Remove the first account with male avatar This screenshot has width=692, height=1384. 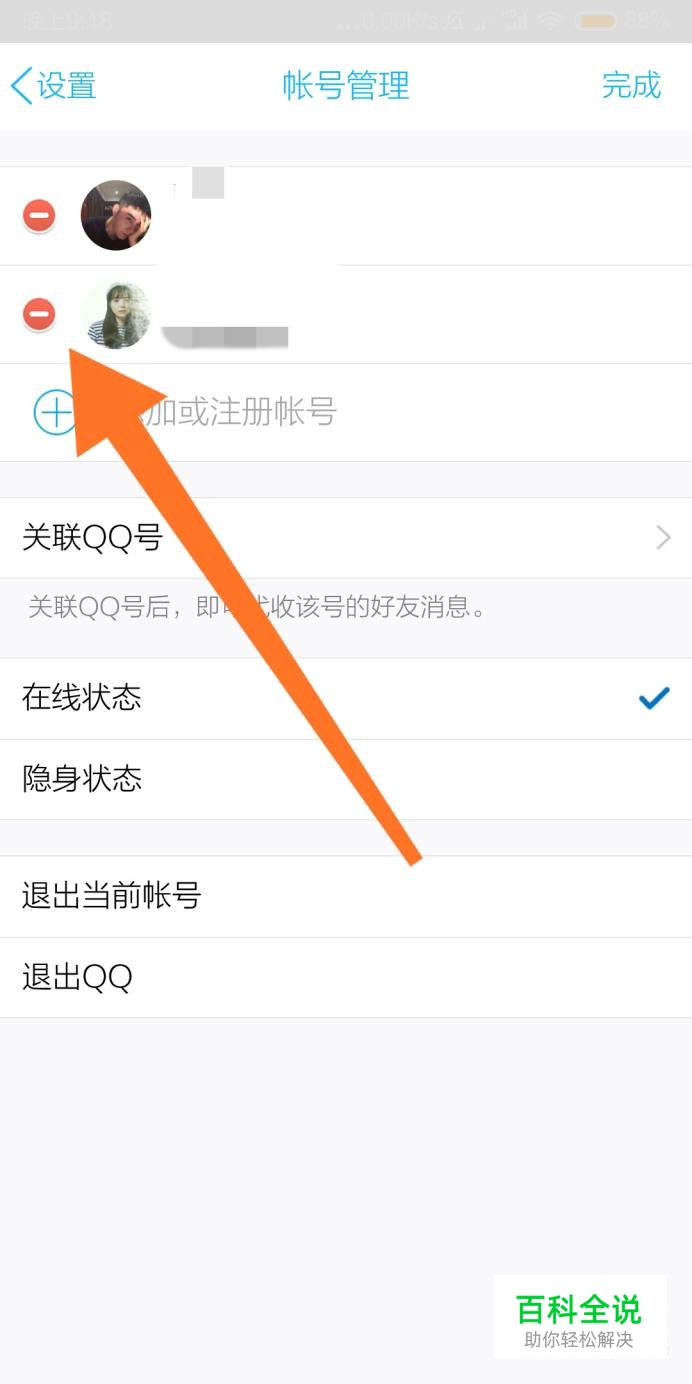point(39,215)
